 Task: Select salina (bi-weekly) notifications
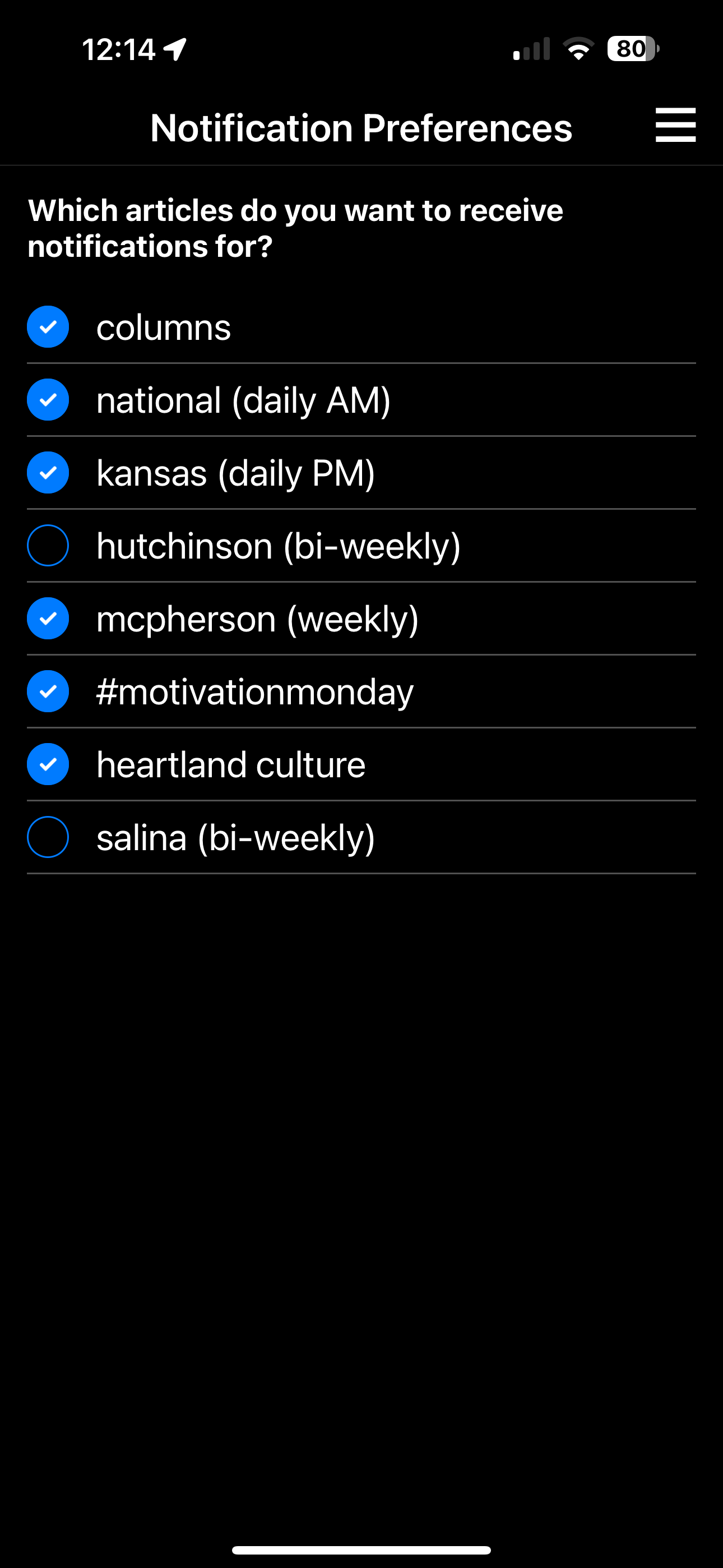tap(48, 837)
